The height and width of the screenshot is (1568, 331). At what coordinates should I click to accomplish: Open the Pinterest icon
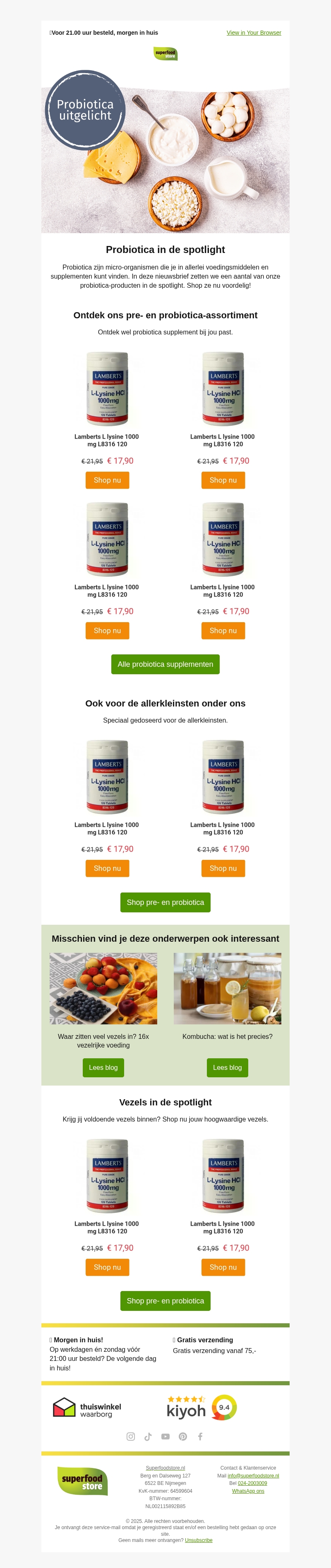click(x=183, y=1436)
